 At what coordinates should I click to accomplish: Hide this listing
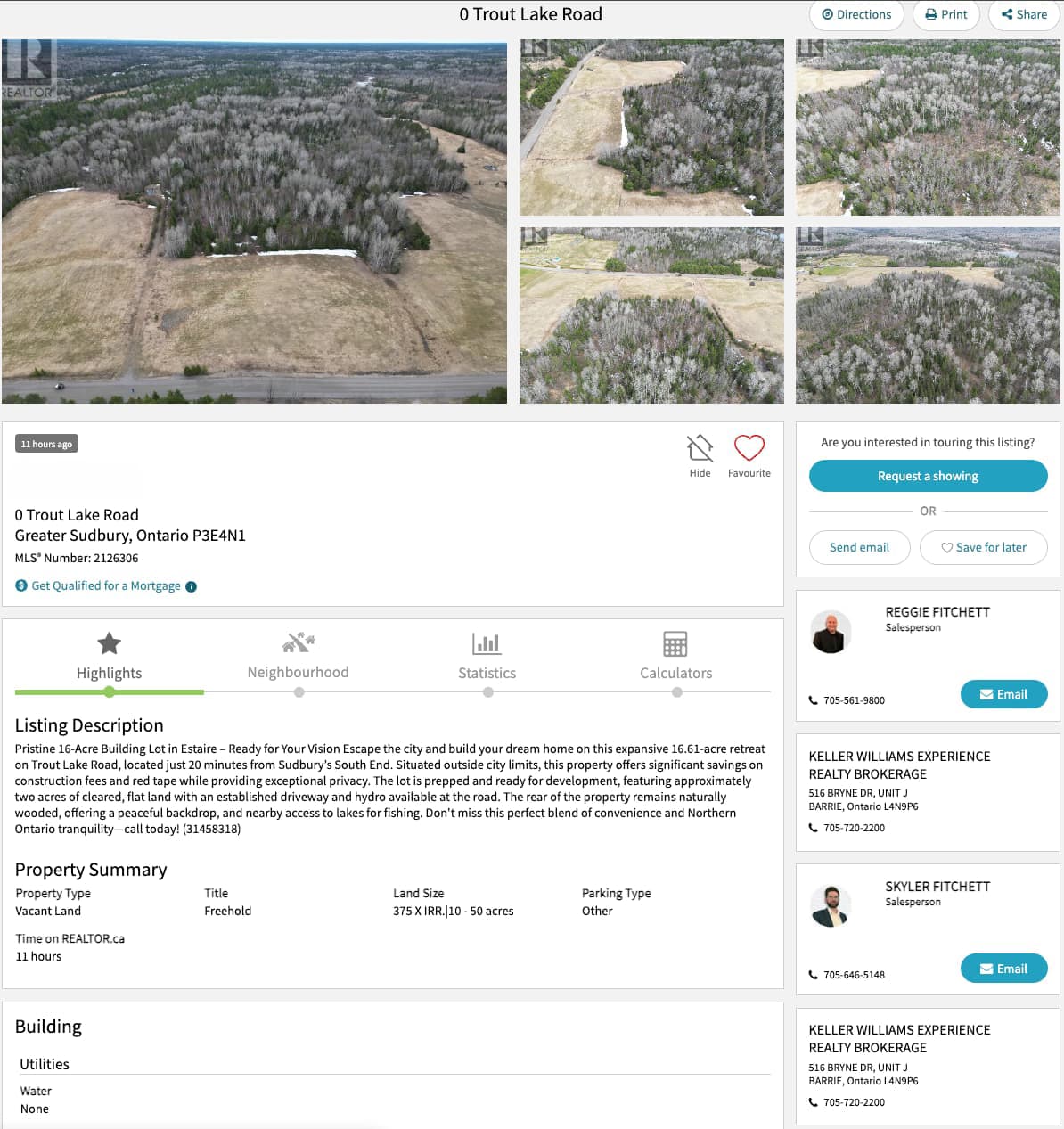click(700, 455)
